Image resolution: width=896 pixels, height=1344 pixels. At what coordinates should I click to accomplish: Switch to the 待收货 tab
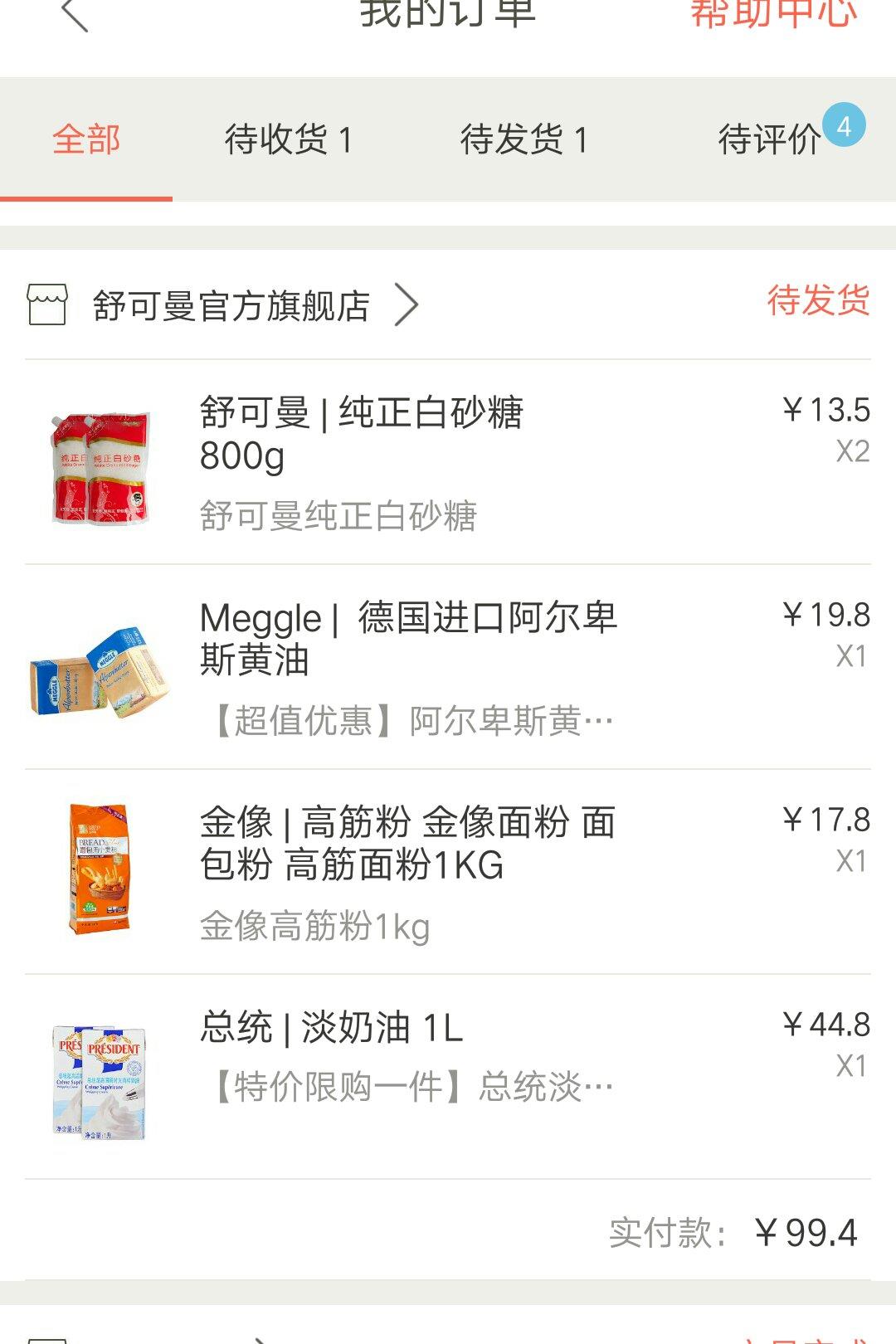(x=288, y=139)
